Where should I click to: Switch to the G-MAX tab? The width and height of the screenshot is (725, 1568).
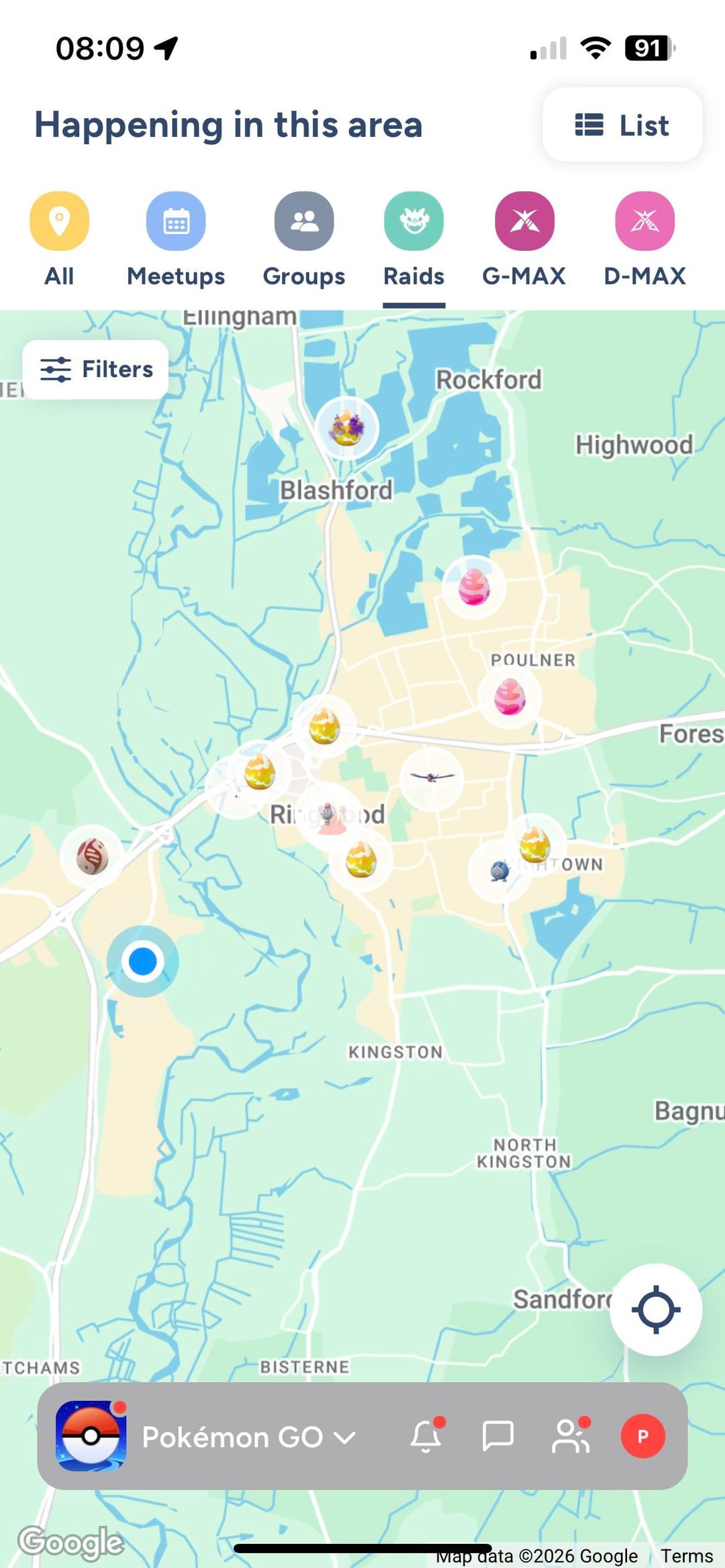[x=524, y=239]
